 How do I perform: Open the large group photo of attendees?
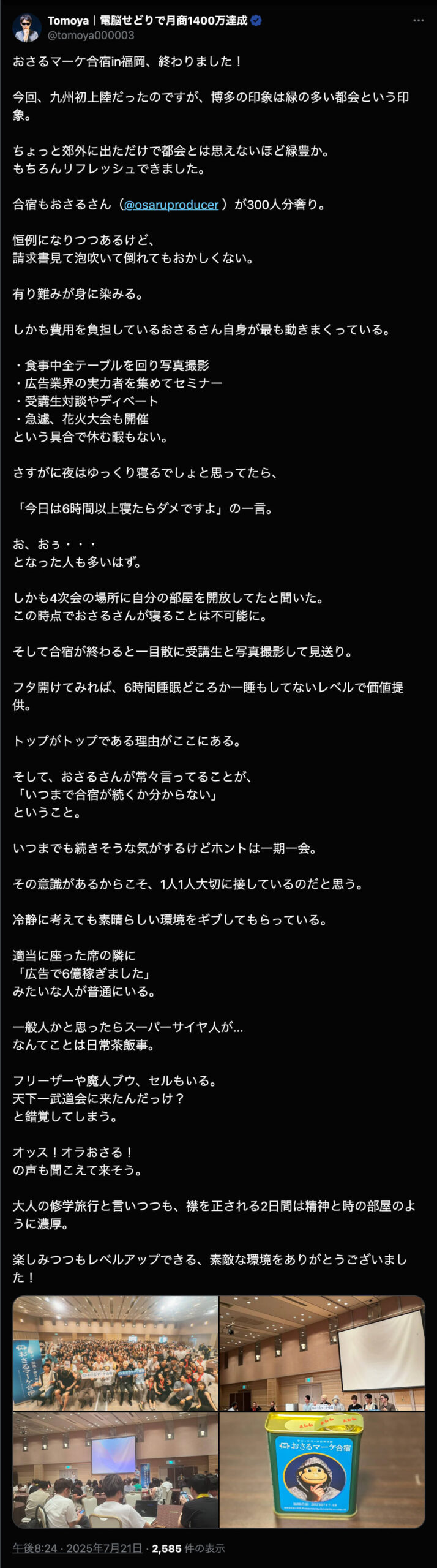tap(116, 1353)
